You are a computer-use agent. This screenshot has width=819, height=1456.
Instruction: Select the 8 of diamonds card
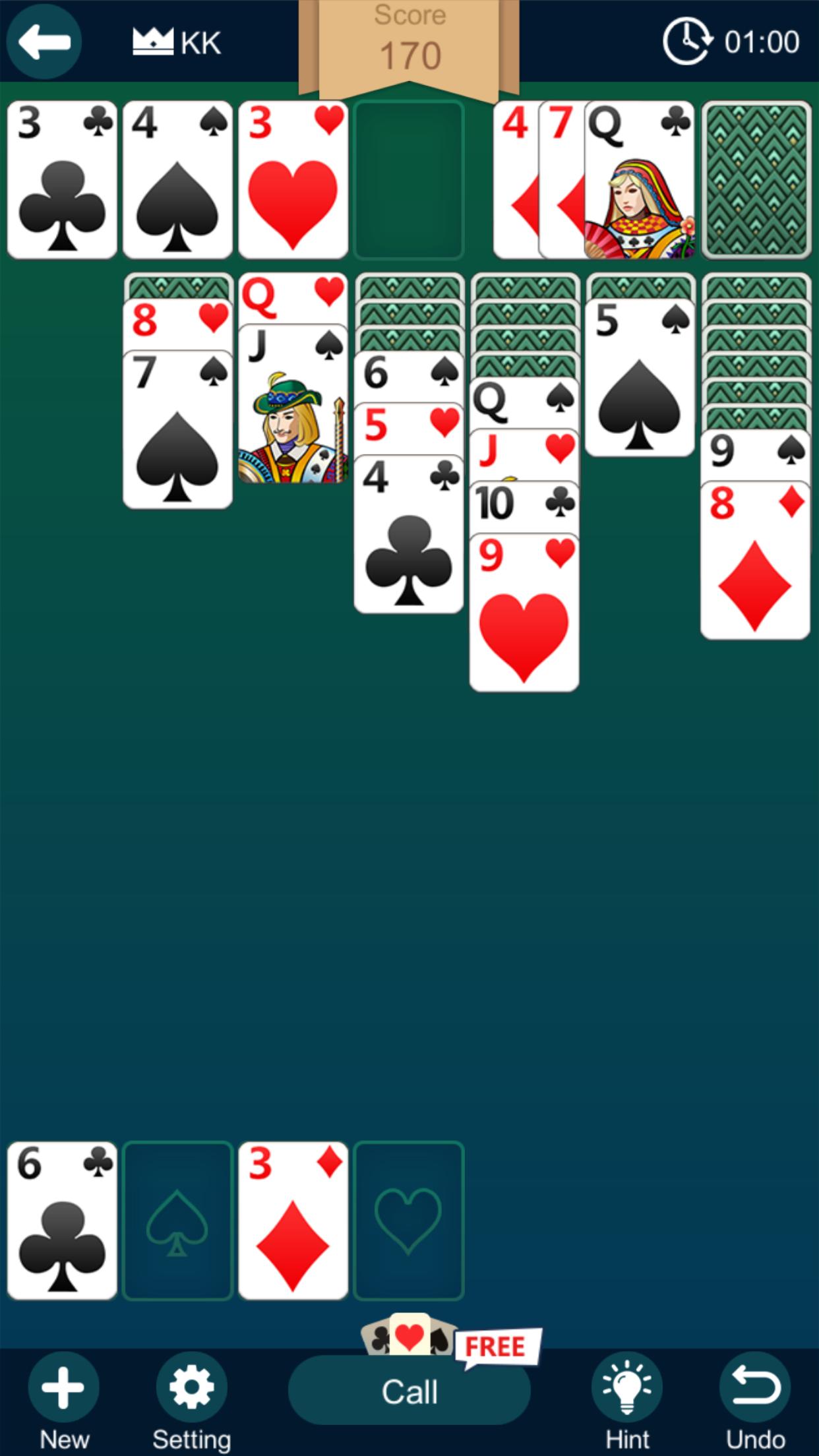click(755, 561)
